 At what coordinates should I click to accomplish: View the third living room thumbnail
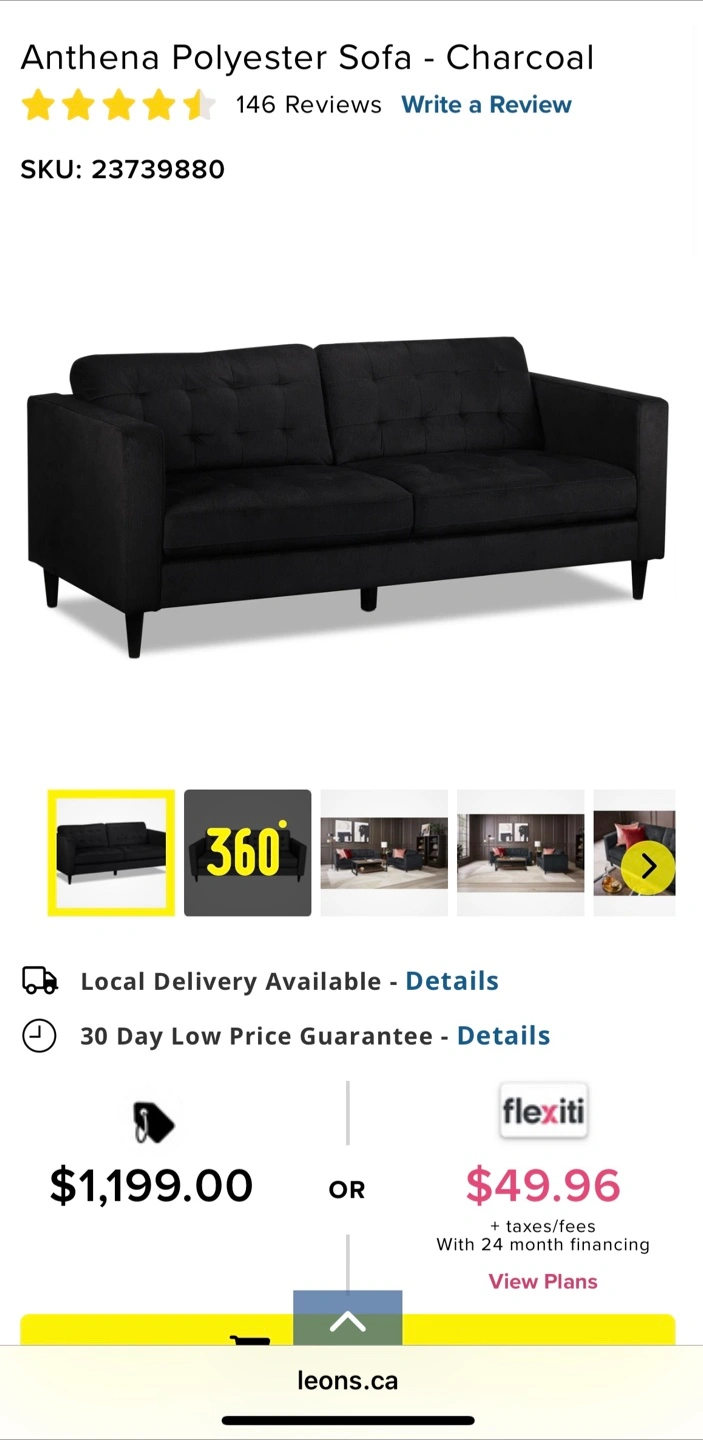(x=384, y=853)
